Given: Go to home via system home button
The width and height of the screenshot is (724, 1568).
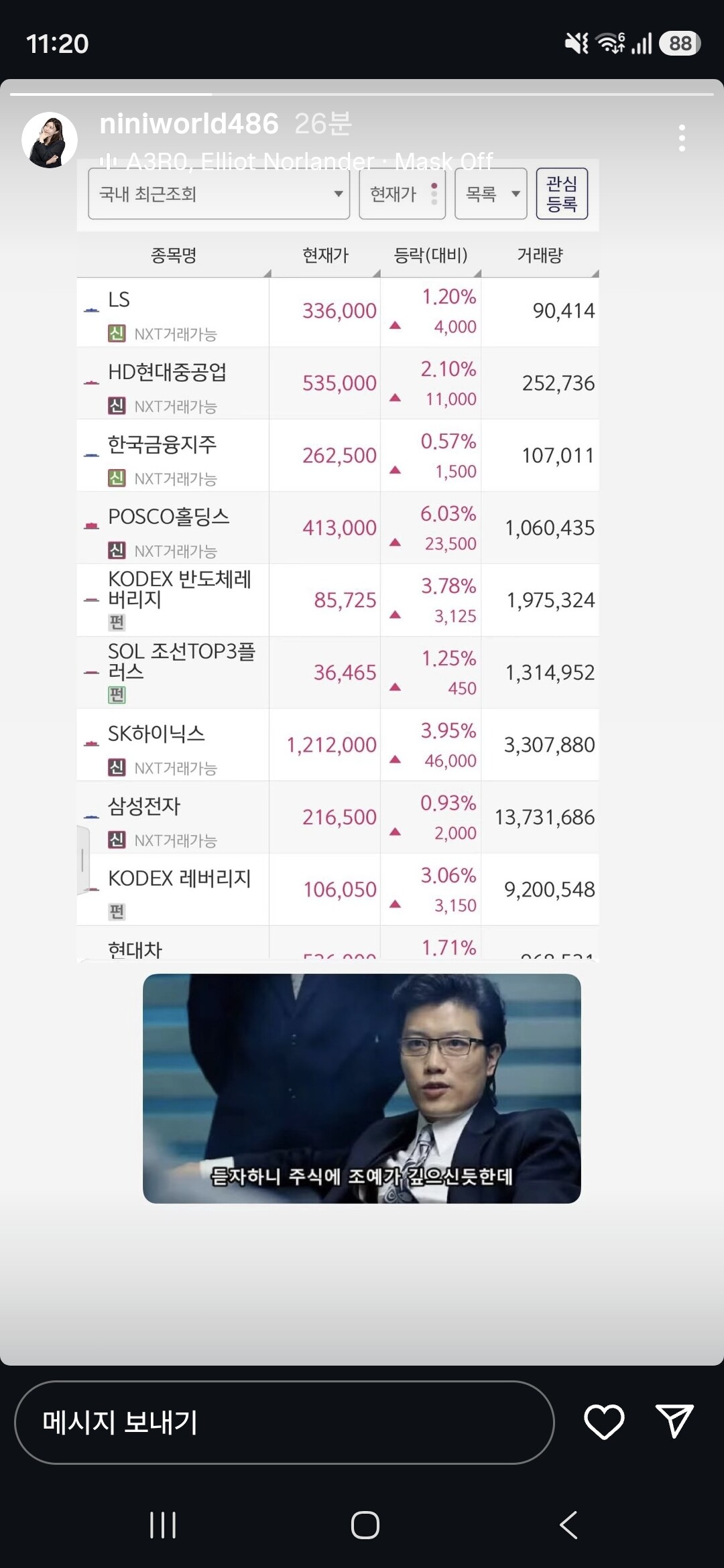Looking at the screenshot, I should [365, 1524].
